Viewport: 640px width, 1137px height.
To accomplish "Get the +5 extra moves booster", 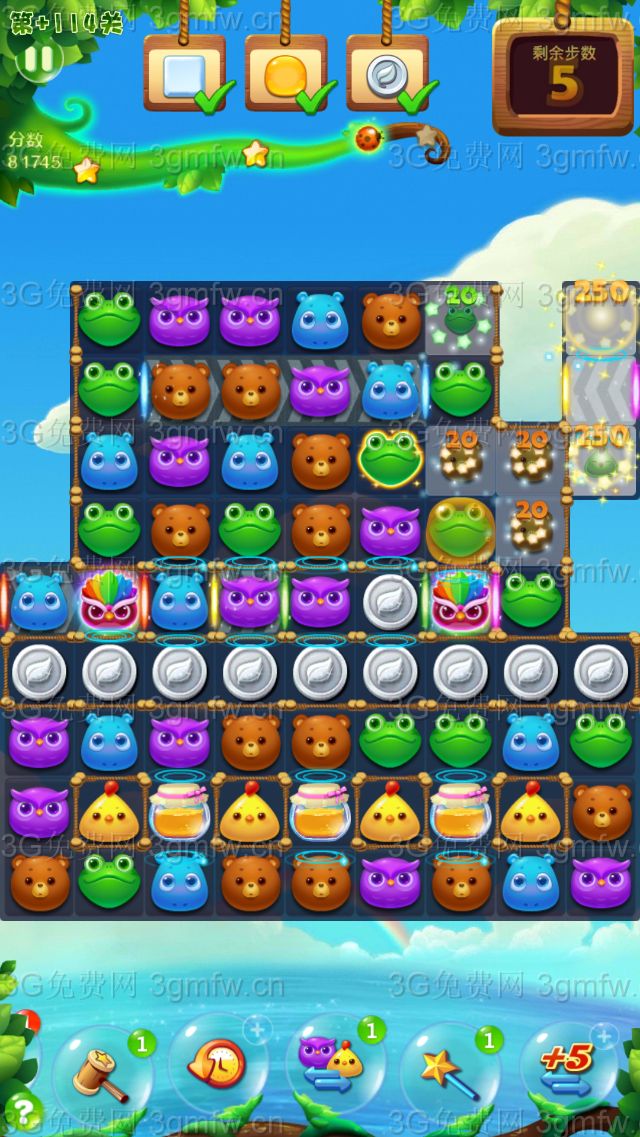I will pyautogui.click(x=567, y=1068).
